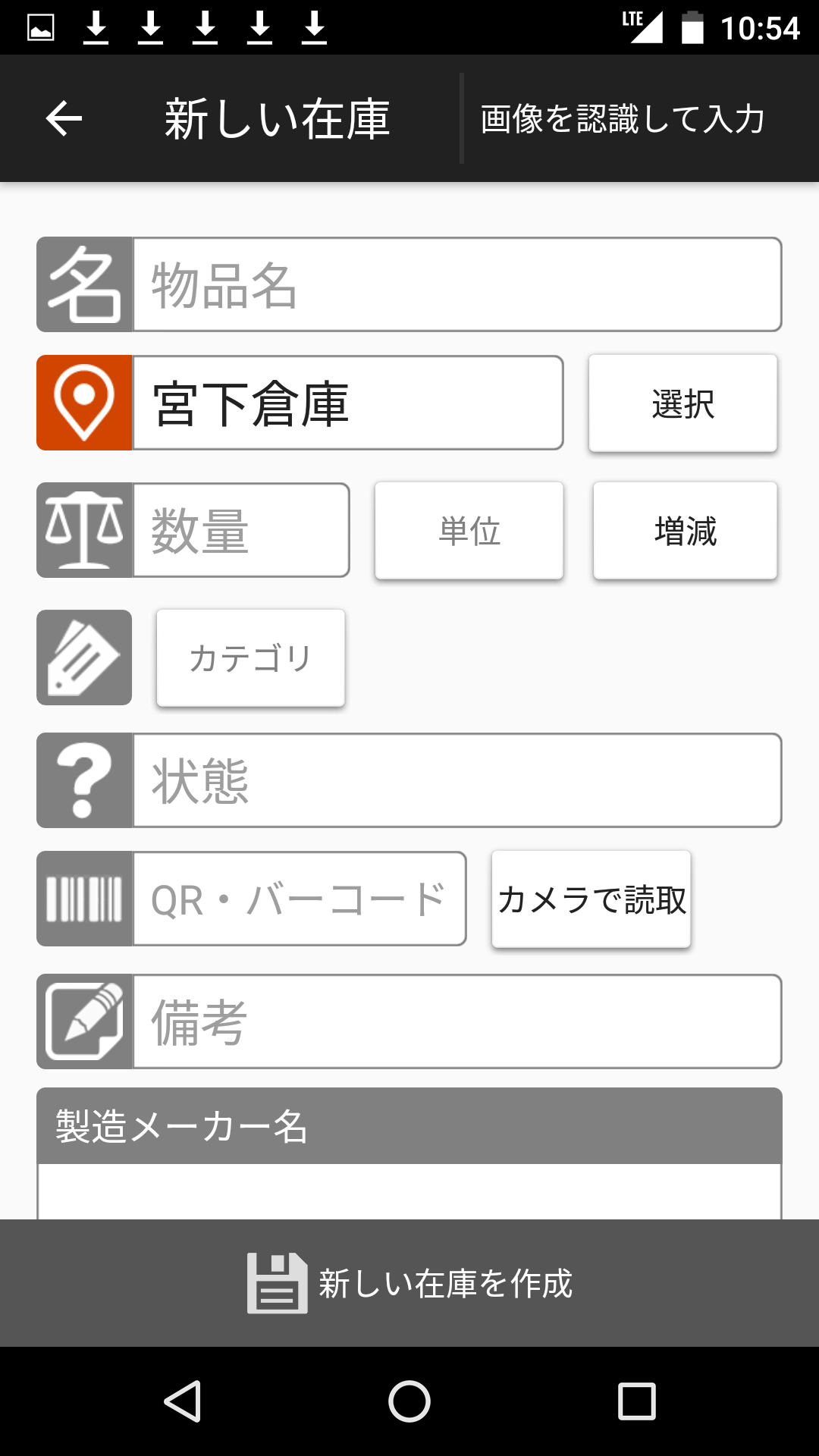Open the 単位 unit picker
The width and height of the screenshot is (819, 1456).
click(469, 531)
